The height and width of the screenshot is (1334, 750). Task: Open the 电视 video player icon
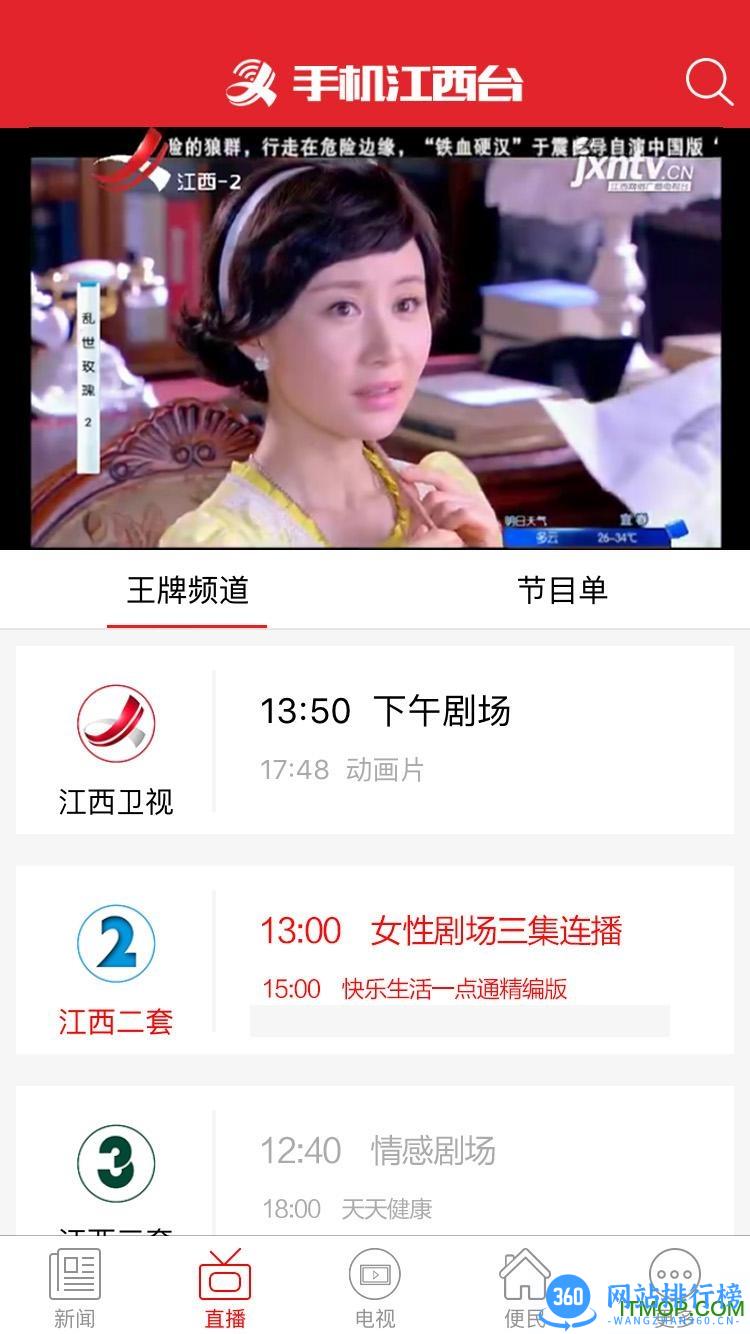[373, 1287]
